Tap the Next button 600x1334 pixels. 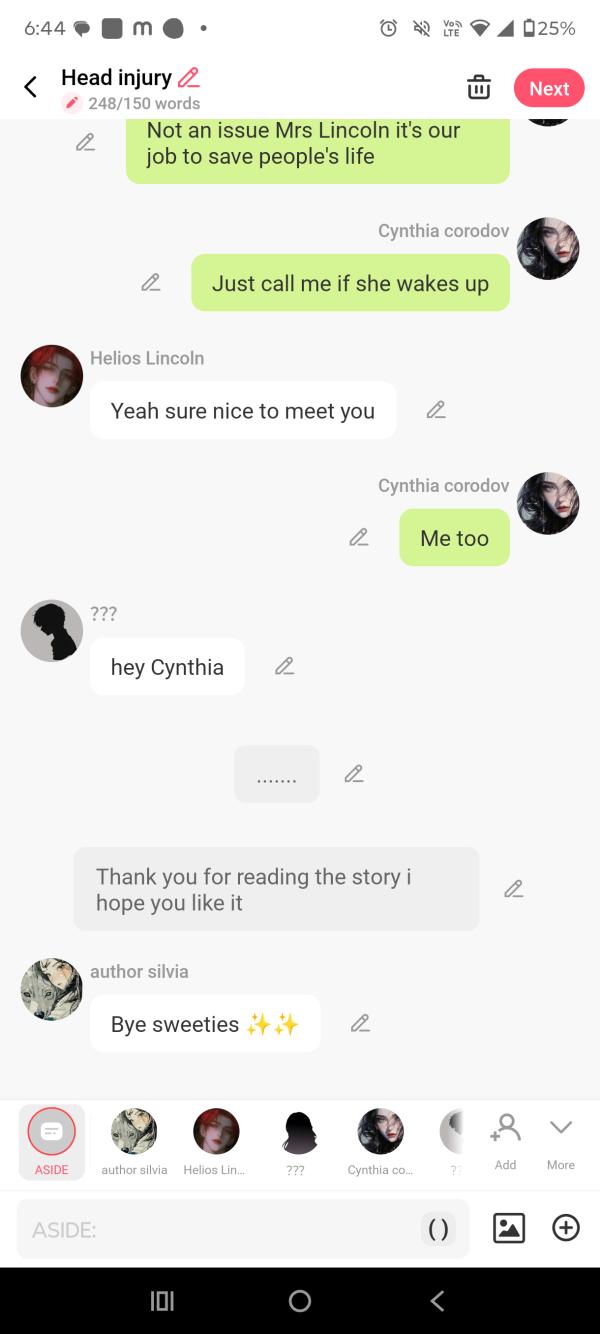[x=549, y=88]
